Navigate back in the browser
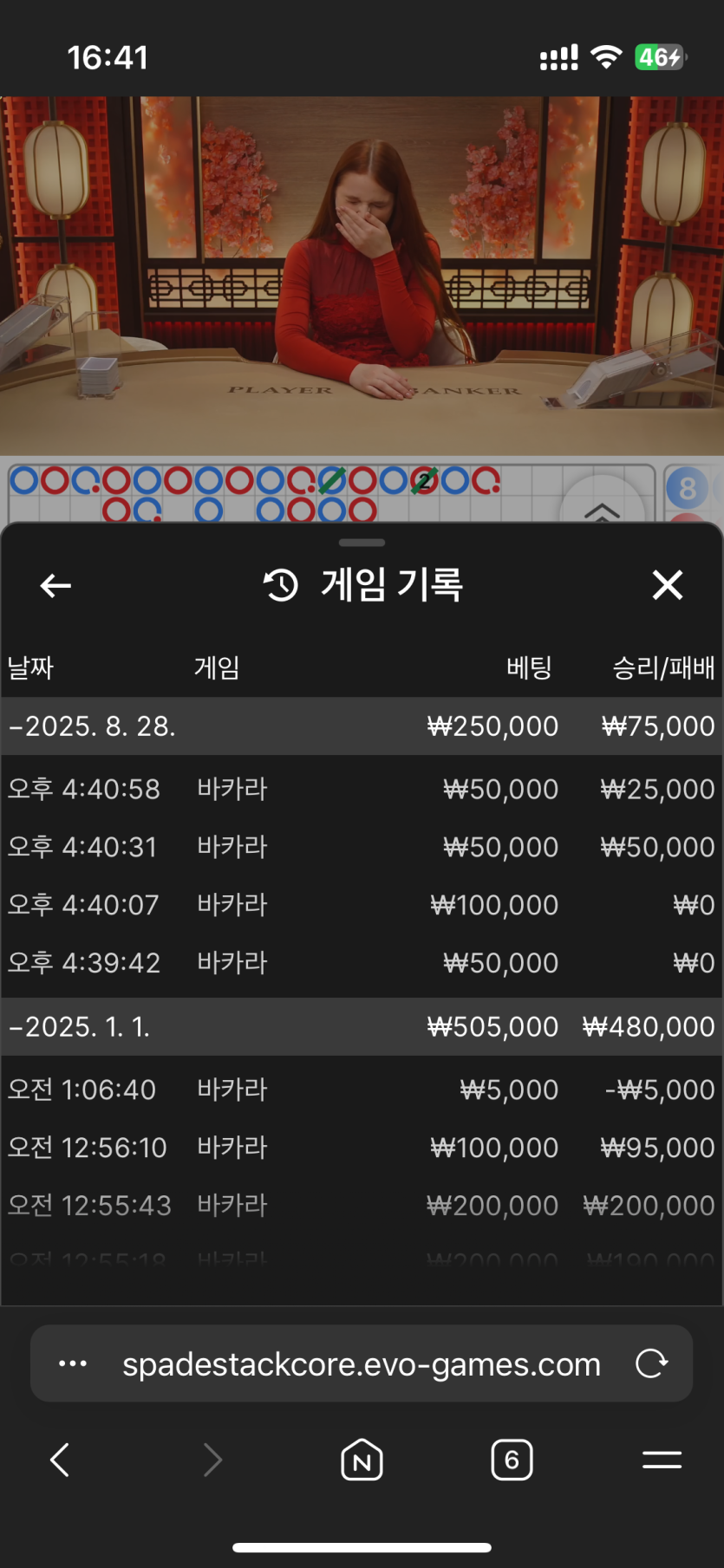The height and width of the screenshot is (1568, 724). click(x=60, y=1461)
